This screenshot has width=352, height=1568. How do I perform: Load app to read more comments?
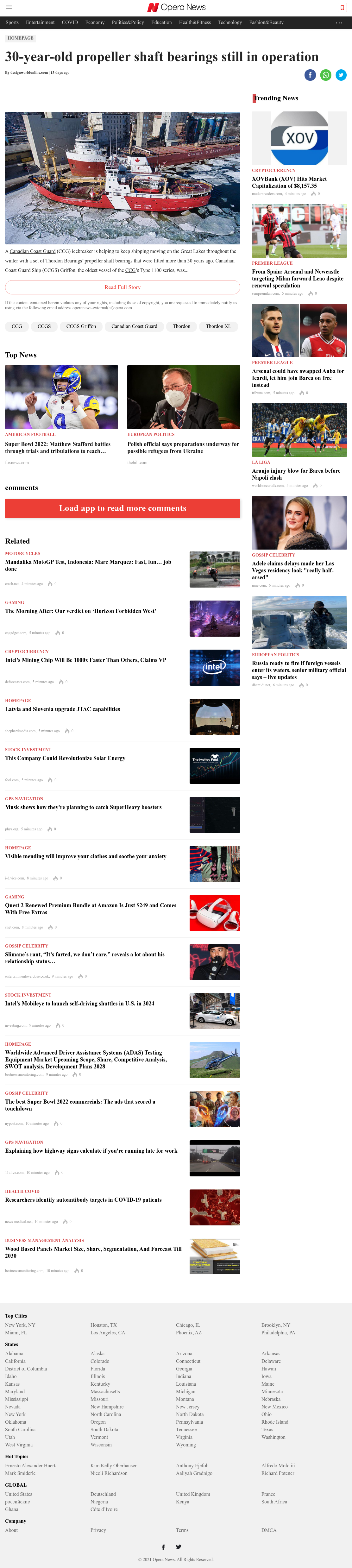(123, 508)
